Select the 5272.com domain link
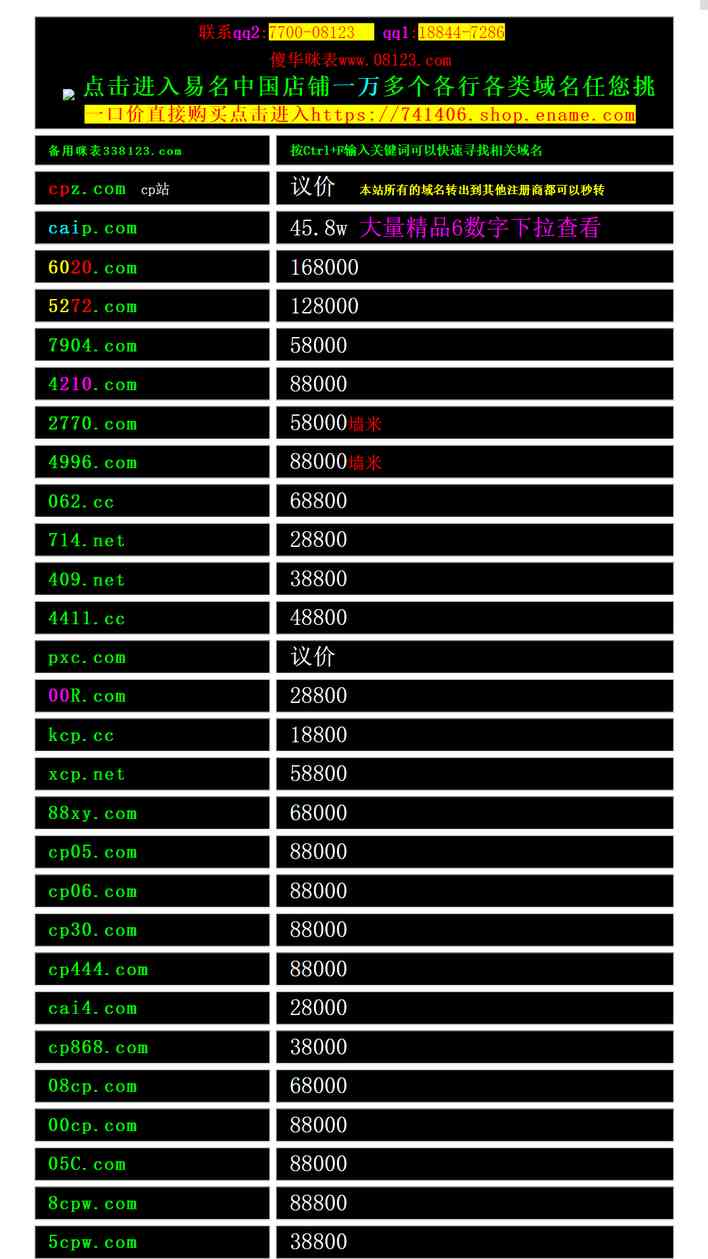 pos(92,306)
